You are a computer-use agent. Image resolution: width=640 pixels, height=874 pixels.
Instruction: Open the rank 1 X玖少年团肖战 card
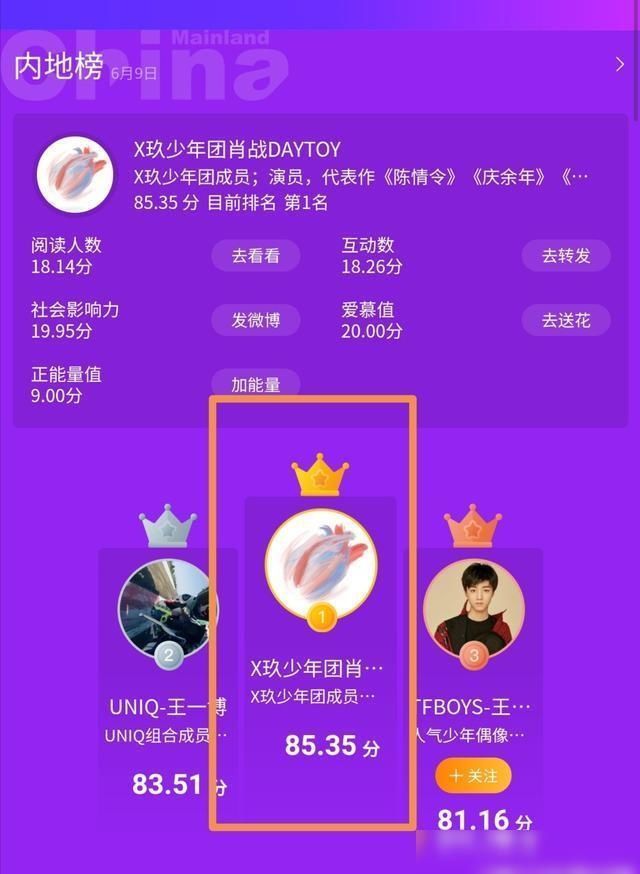pyautogui.click(x=320, y=640)
